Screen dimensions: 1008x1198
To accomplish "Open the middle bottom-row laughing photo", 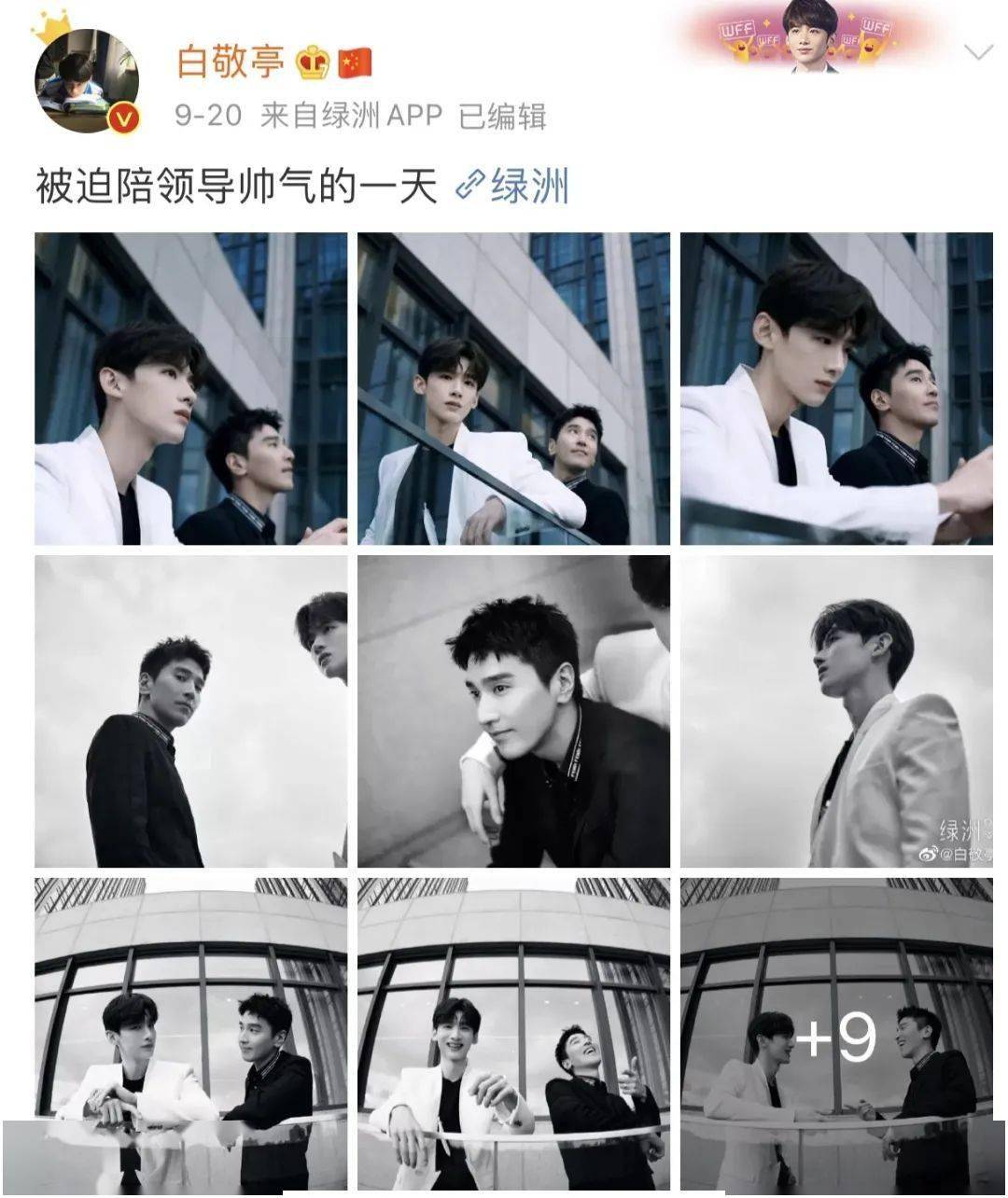I will point(513,1034).
